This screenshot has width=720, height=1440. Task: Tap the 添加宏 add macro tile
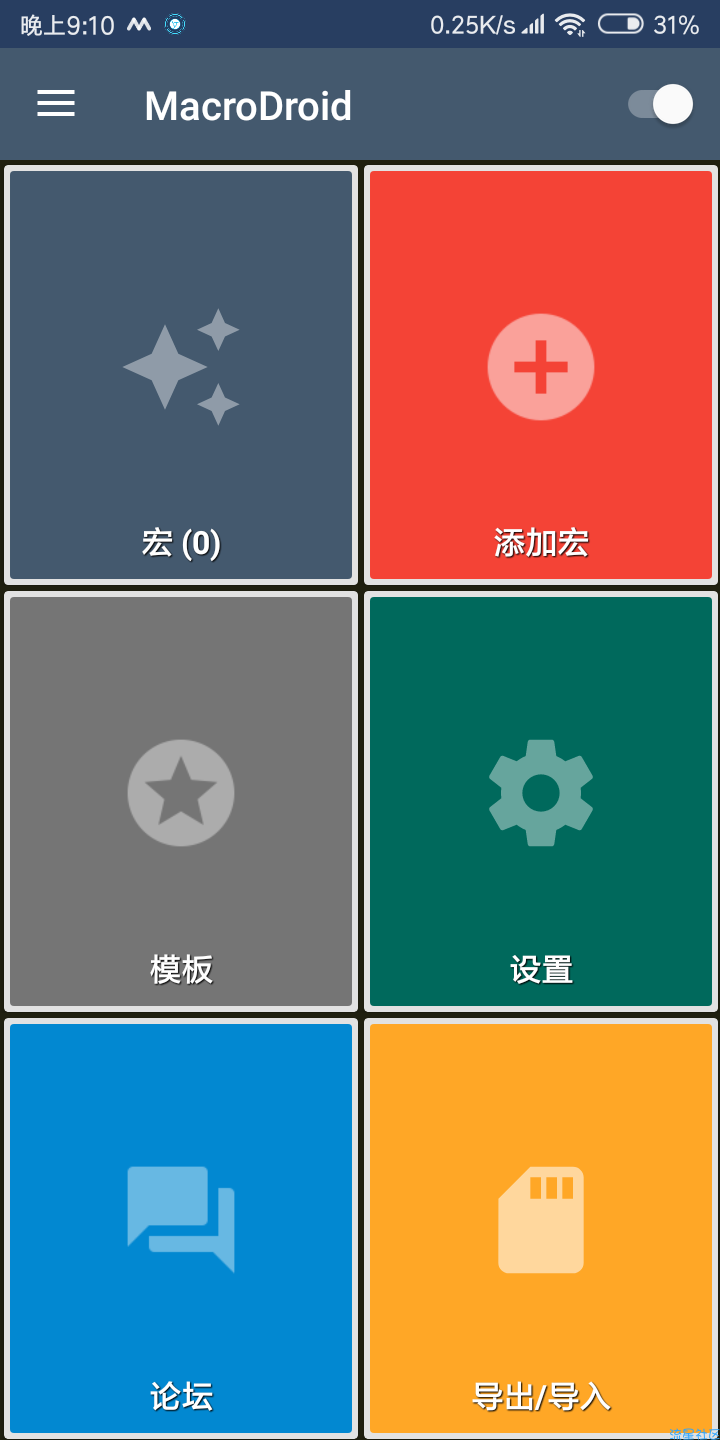541,375
